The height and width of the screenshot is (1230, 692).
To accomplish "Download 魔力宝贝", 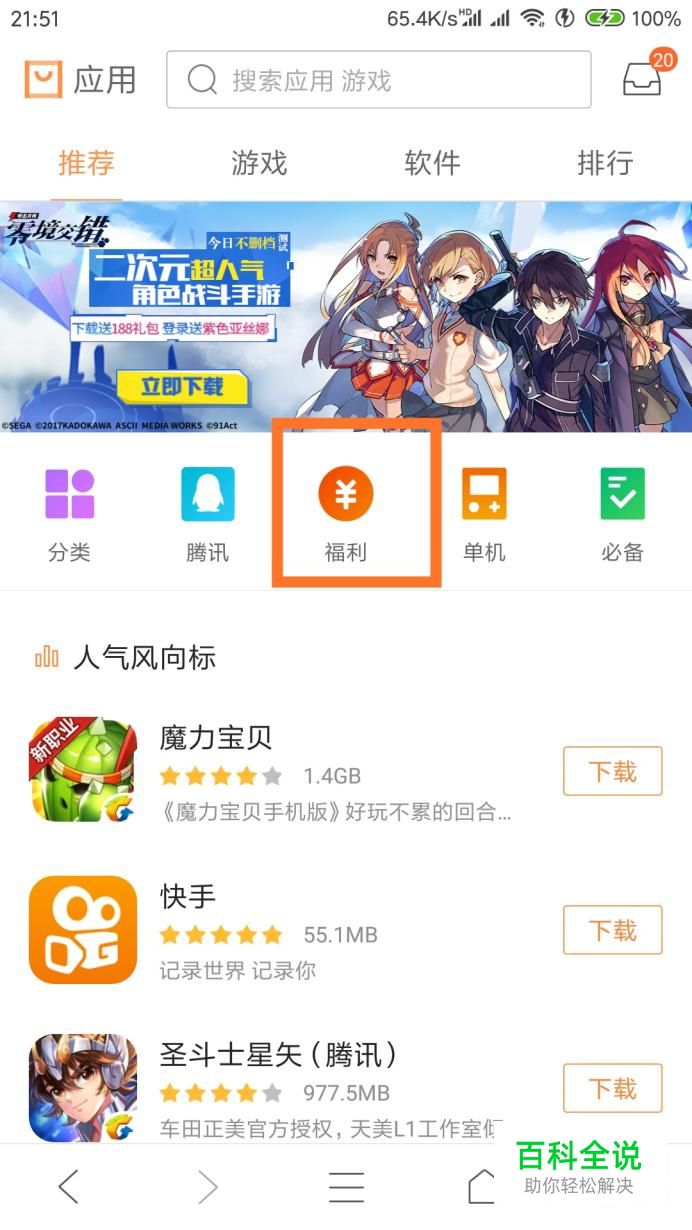I will [x=612, y=771].
